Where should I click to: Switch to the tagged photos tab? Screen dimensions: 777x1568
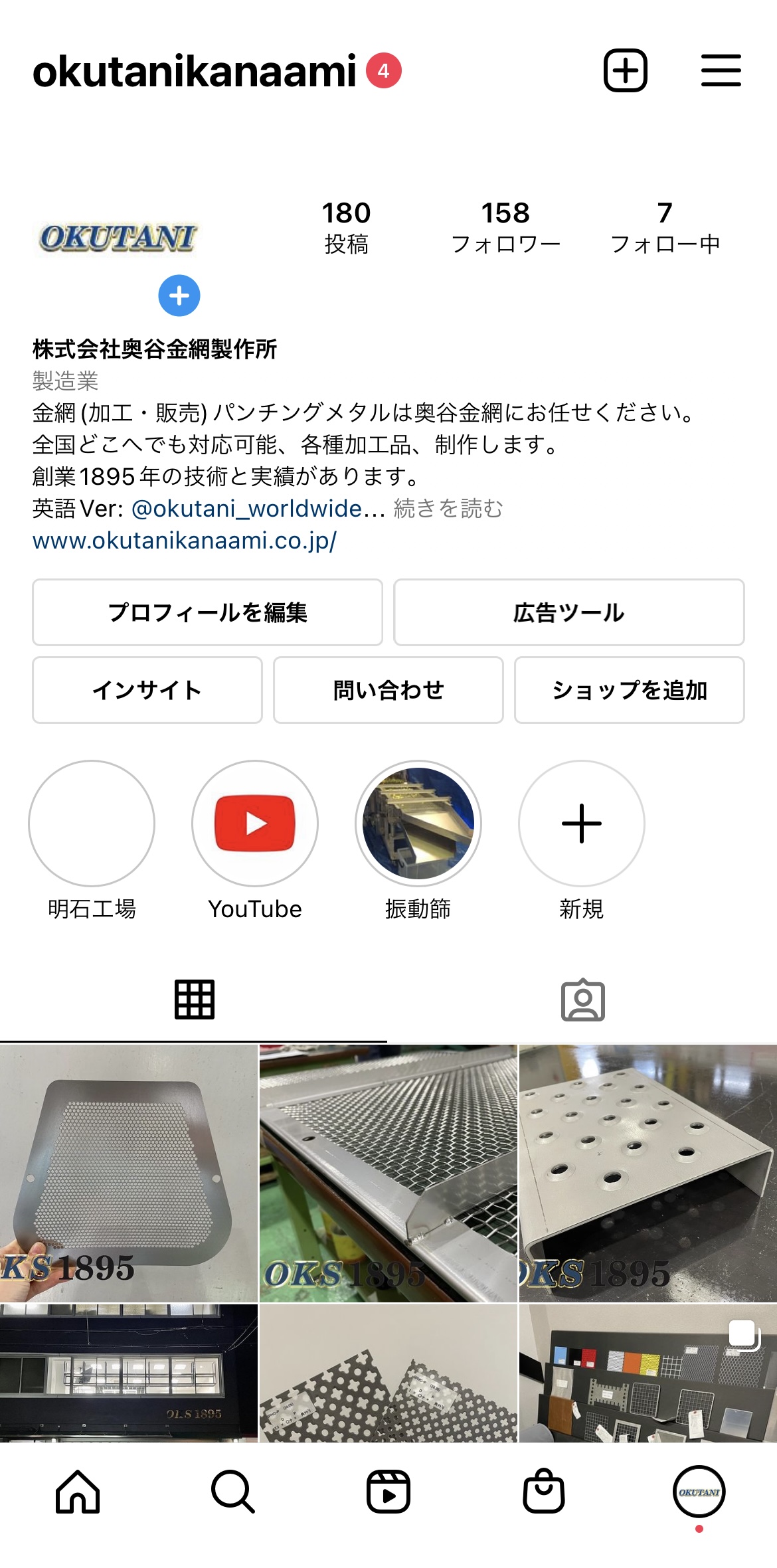coord(583,1000)
